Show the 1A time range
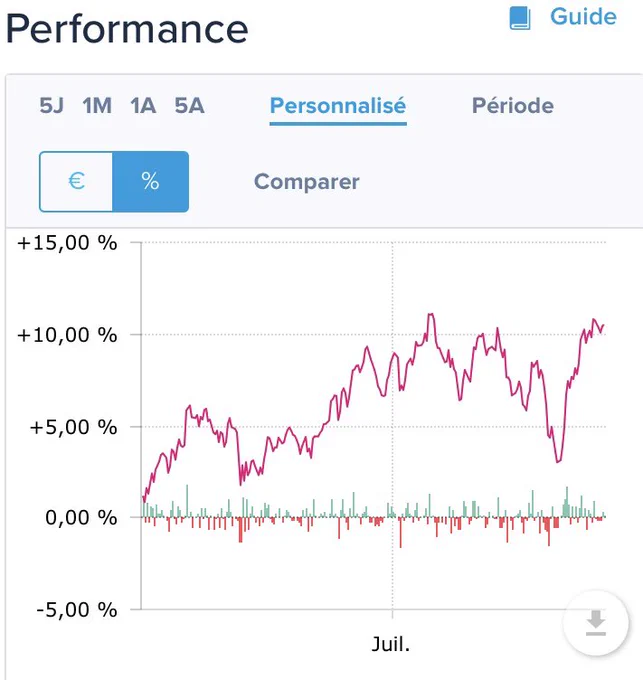This screenshot has height=680, width=643. [143, 106]
